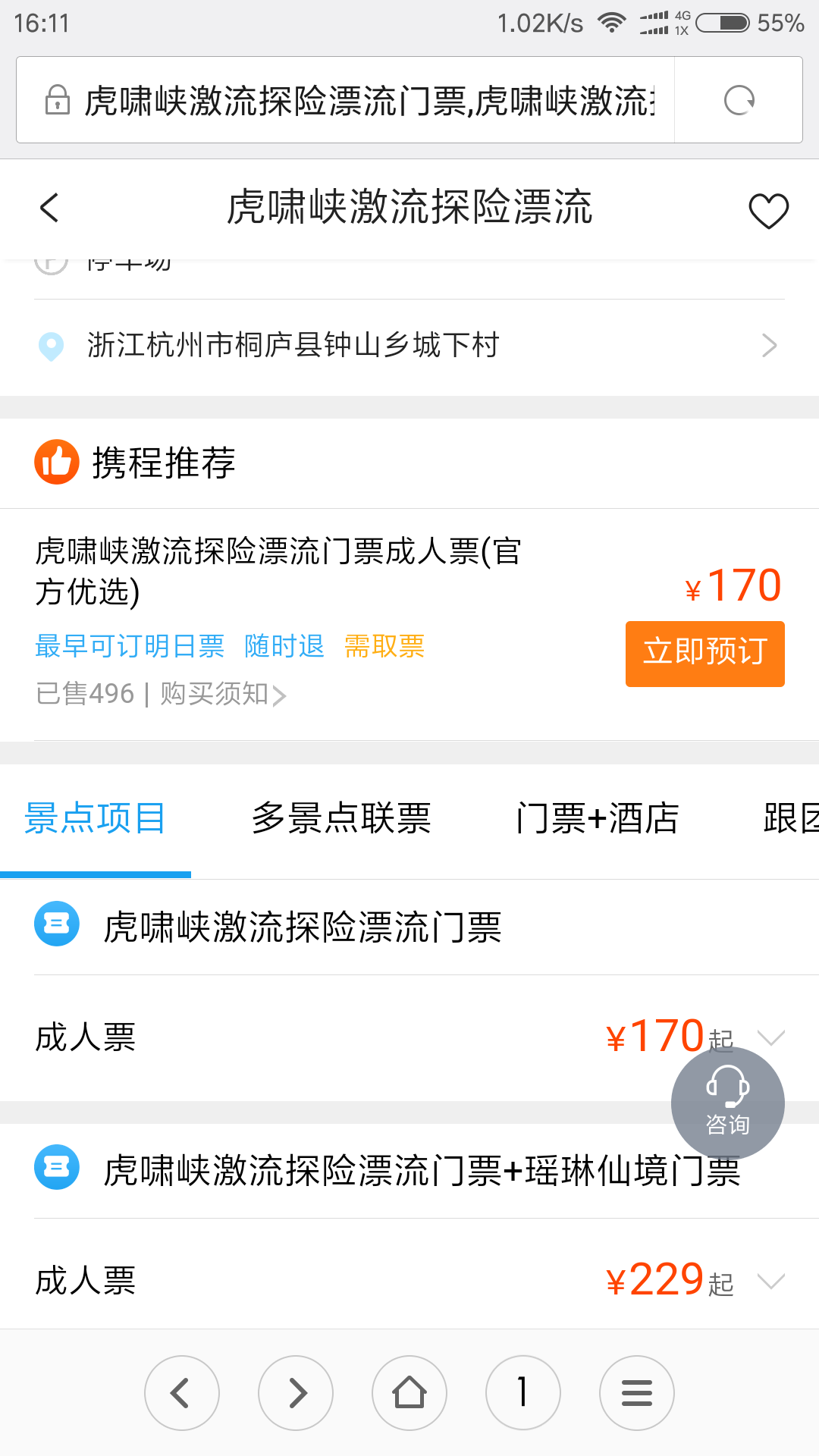819x1456 pixels.
Task: Switch to the 多景点联票 tab
Action: 341,819
